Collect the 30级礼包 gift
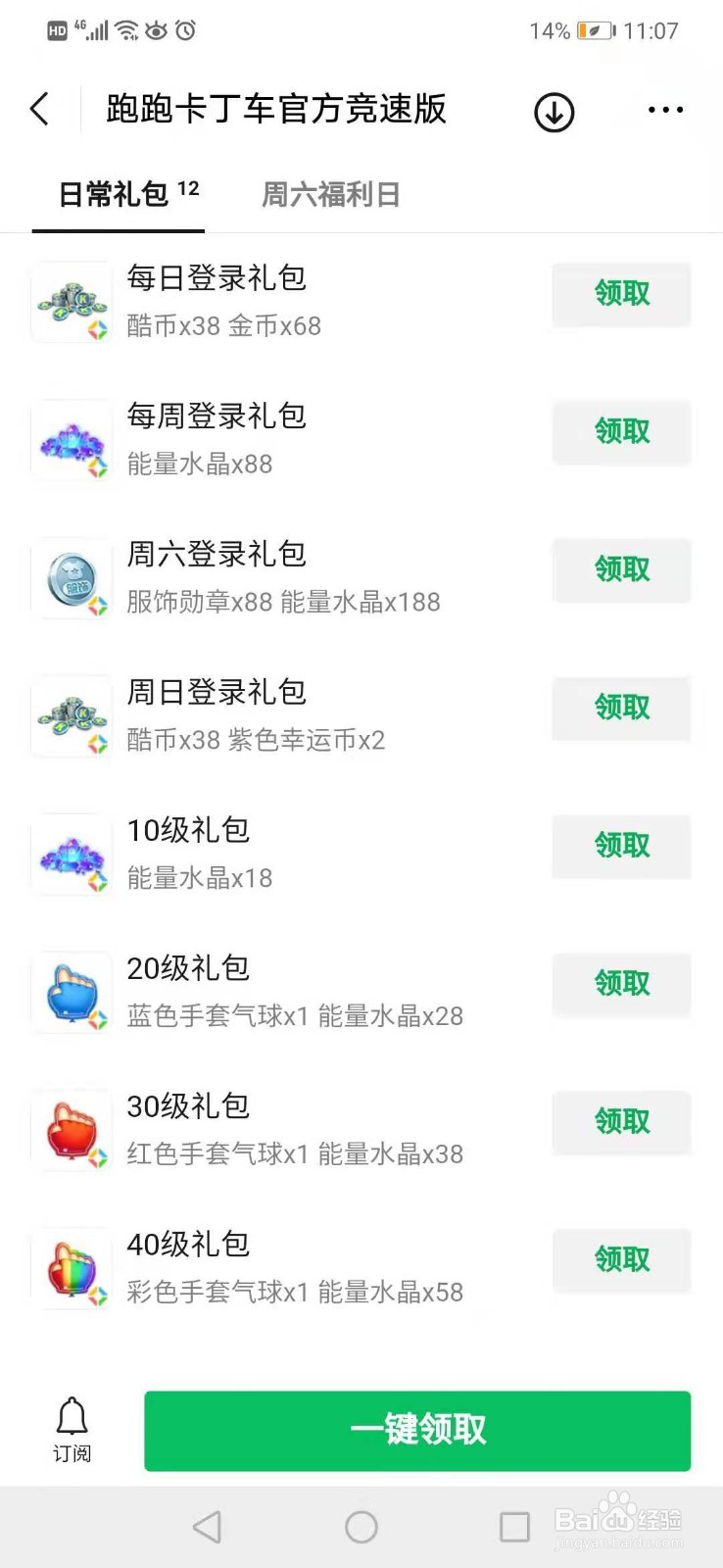Screen dimensions: 723x1568 click(621, 1122)
